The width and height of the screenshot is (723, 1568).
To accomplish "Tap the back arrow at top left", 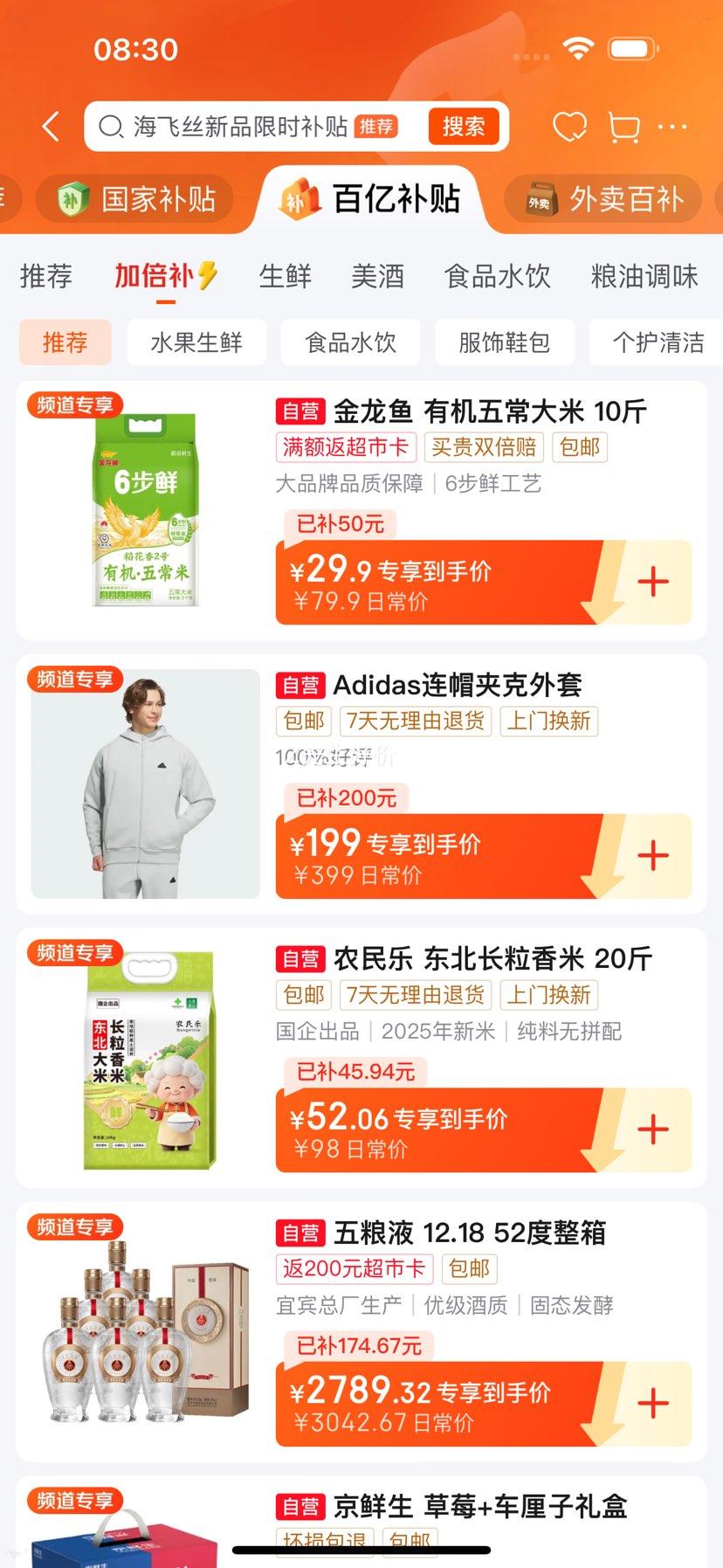I will coord(51,126).
